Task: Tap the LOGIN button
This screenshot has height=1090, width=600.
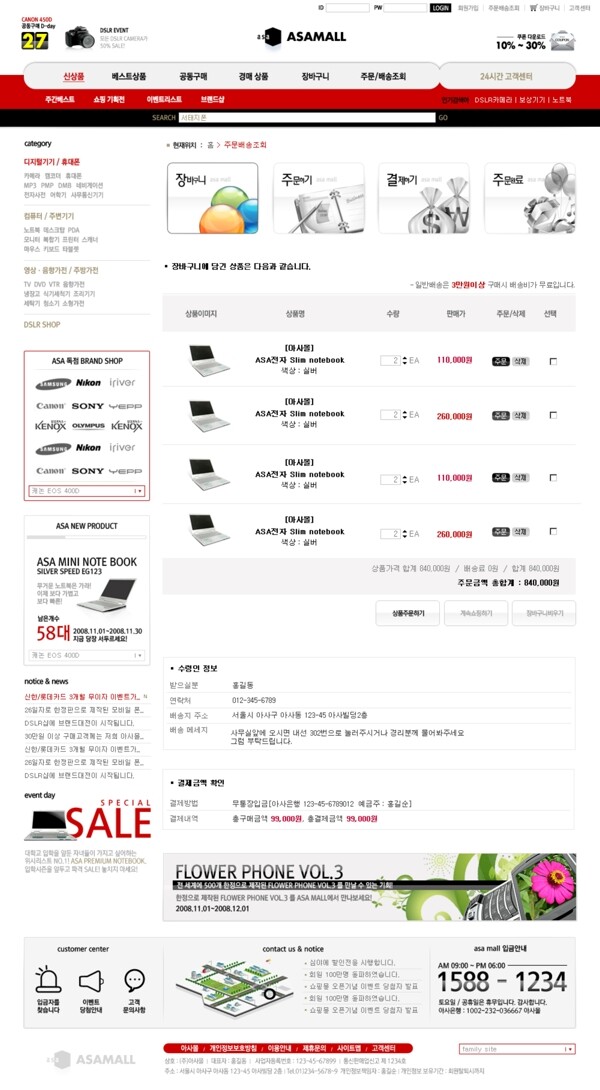Action: coord(440,7)
